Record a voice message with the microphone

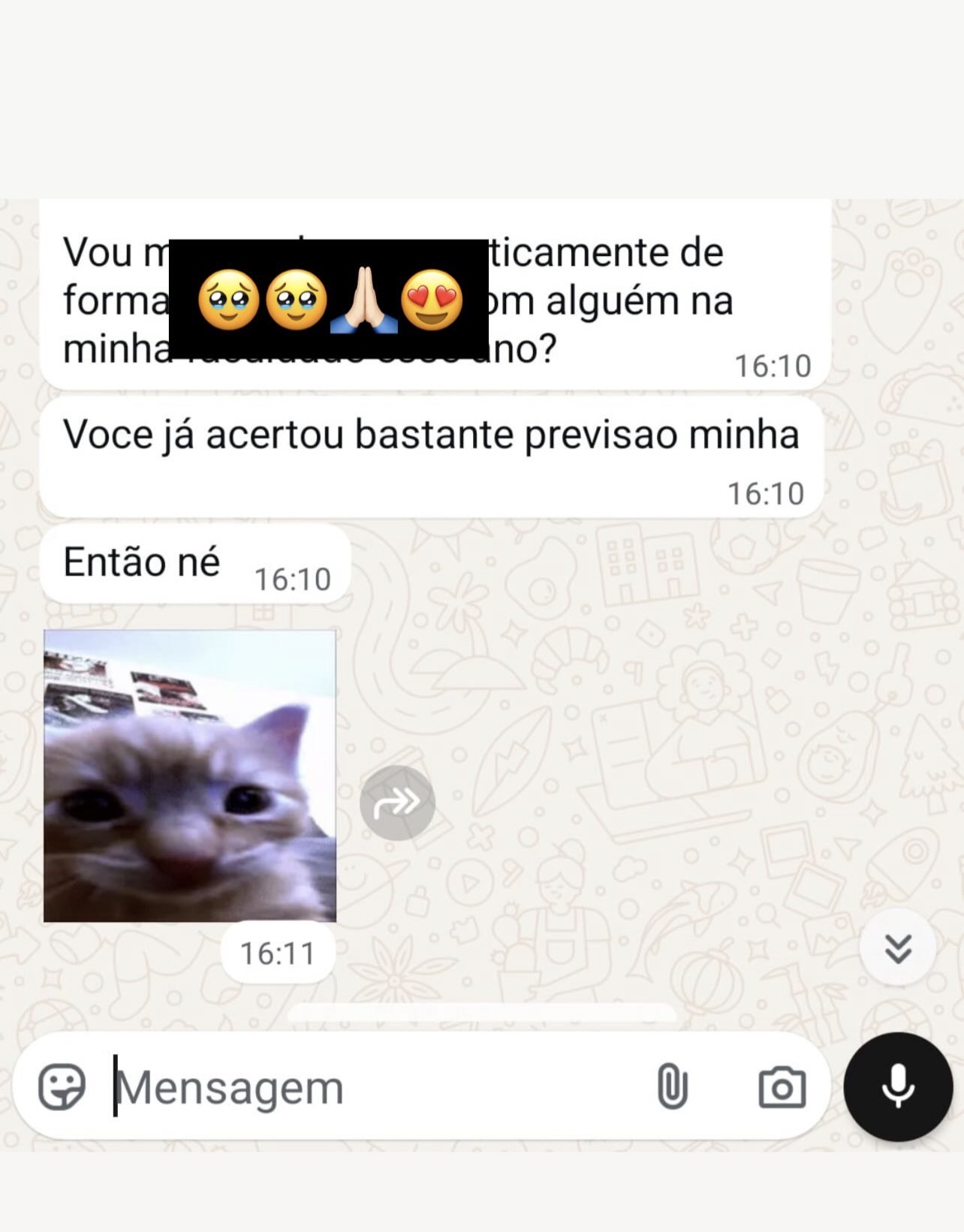pos(898,1087)
